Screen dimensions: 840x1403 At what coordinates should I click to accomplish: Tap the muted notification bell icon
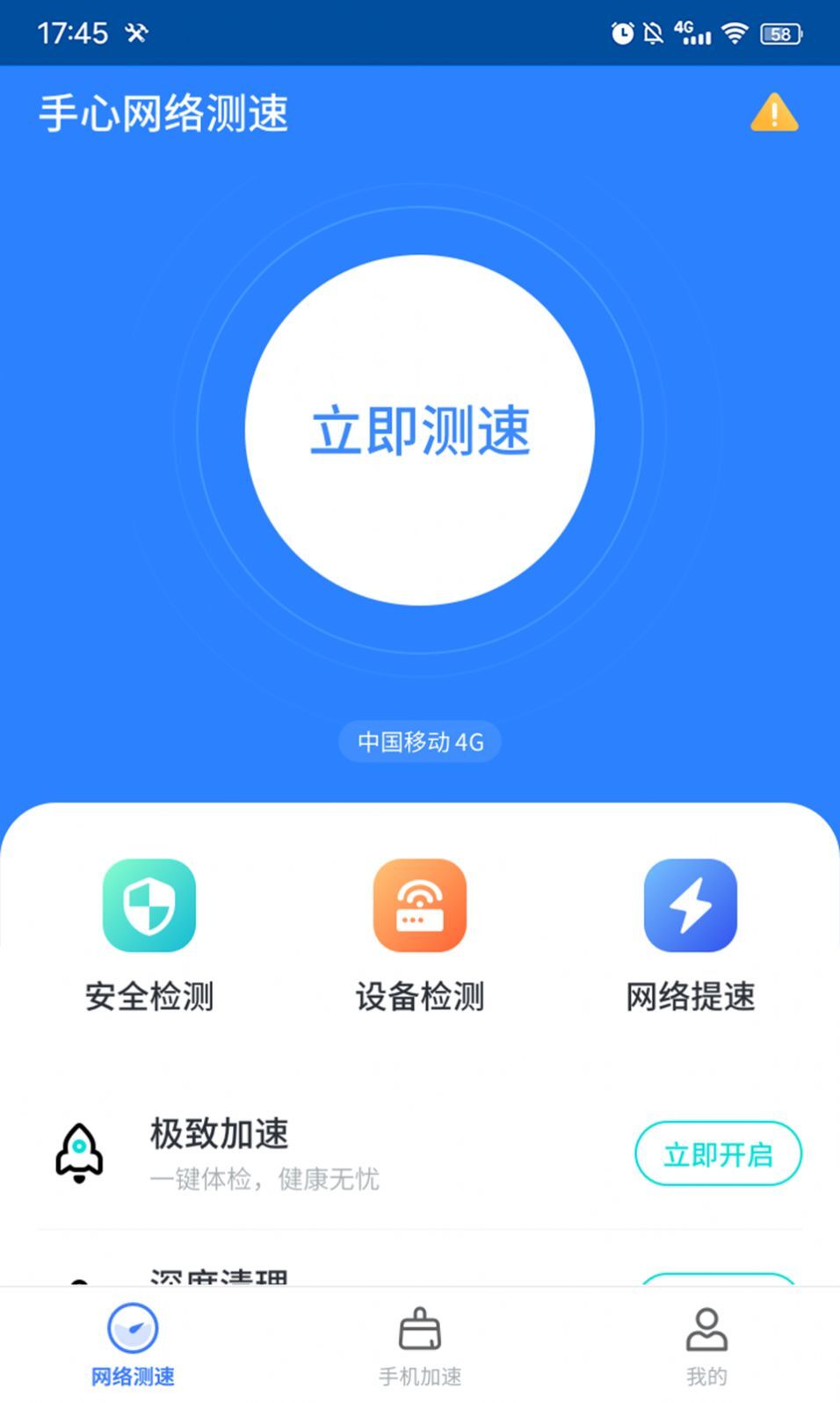653,33
